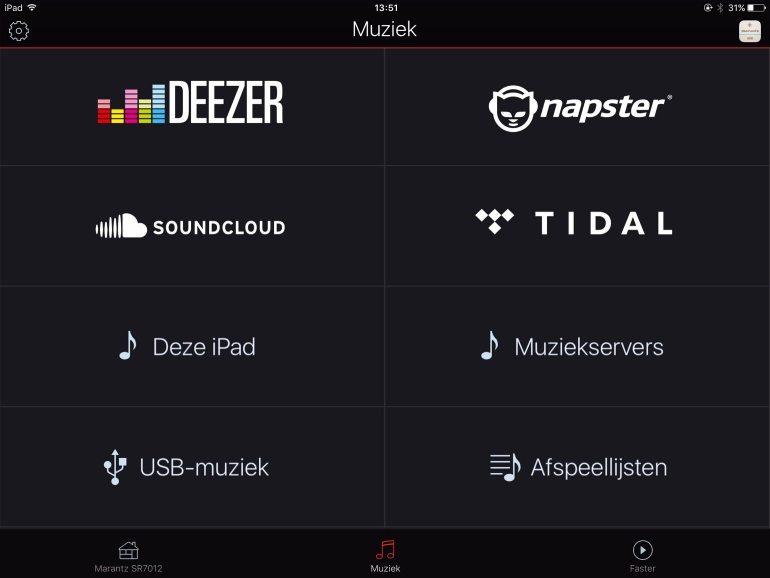Go to the Faster now-playing tab

642,556
